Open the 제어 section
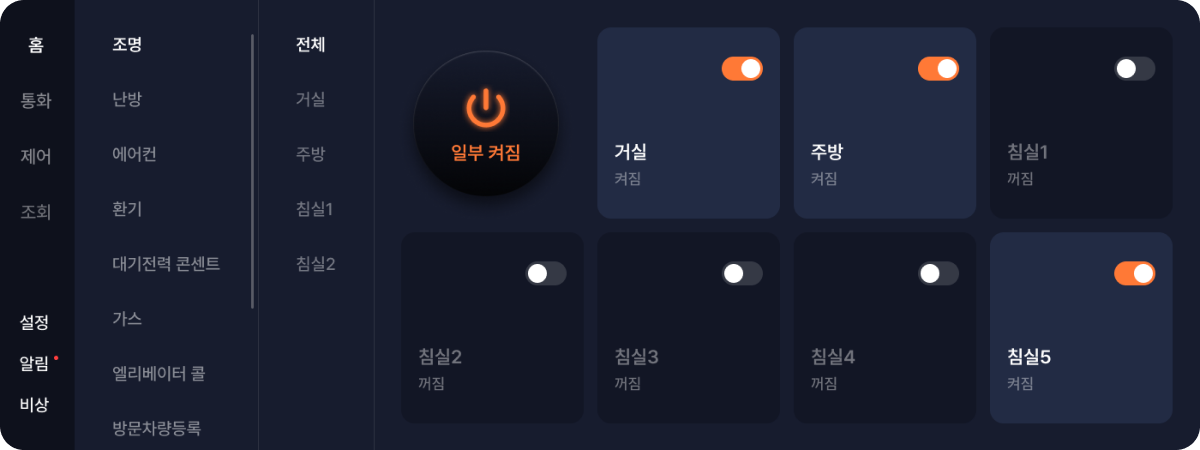 coord(36,156)
